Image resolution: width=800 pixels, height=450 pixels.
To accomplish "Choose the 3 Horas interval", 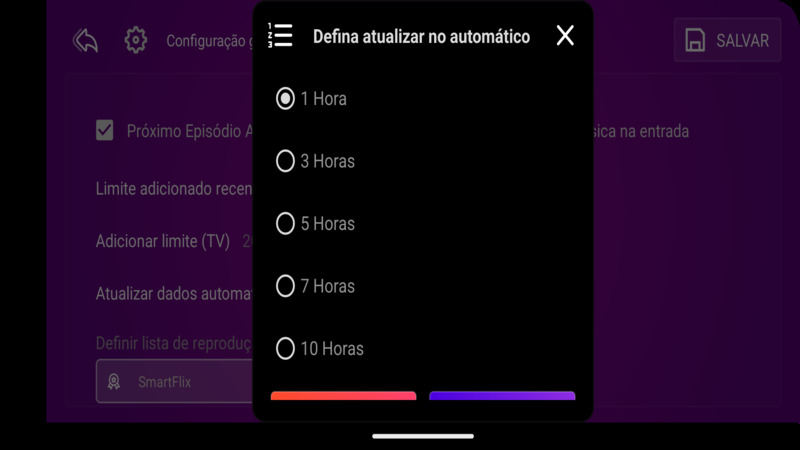I will coord(285,161).
